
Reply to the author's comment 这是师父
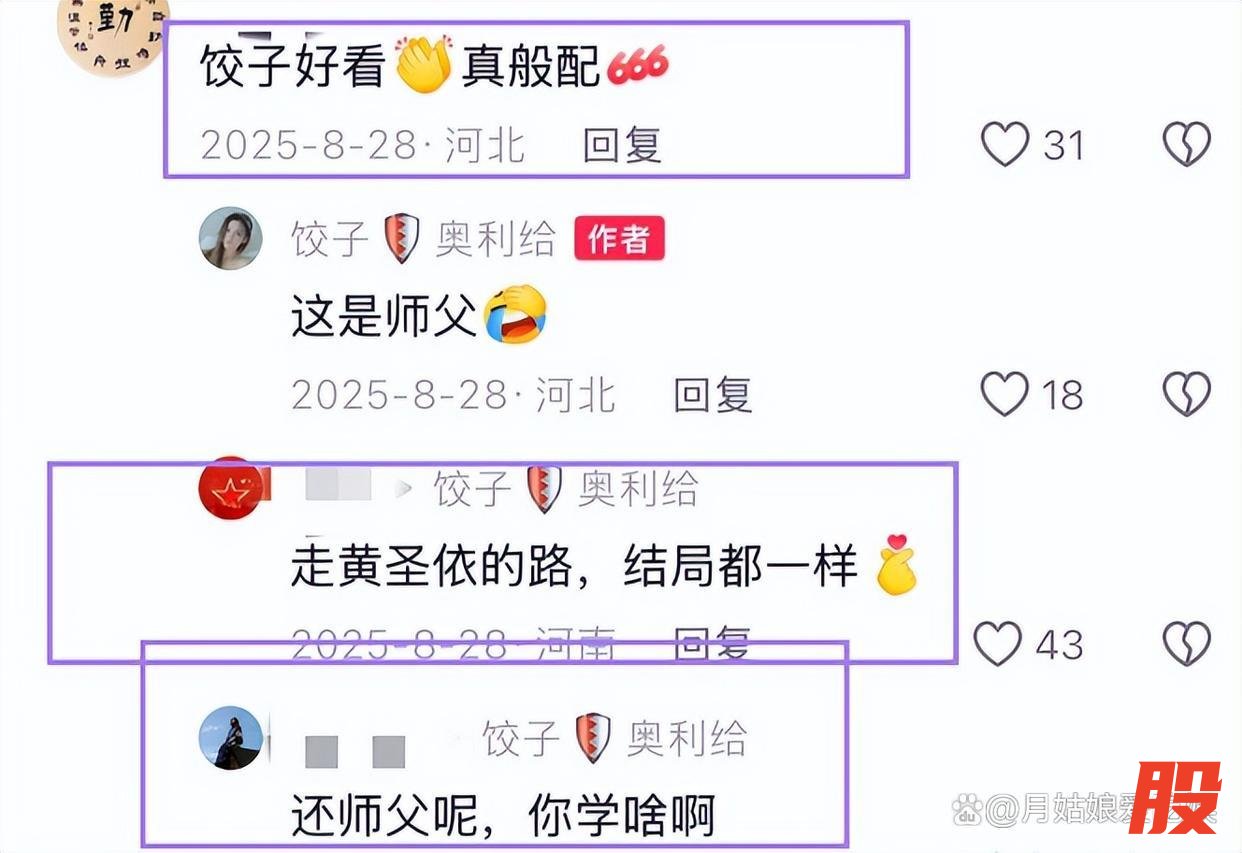point(712,396)
